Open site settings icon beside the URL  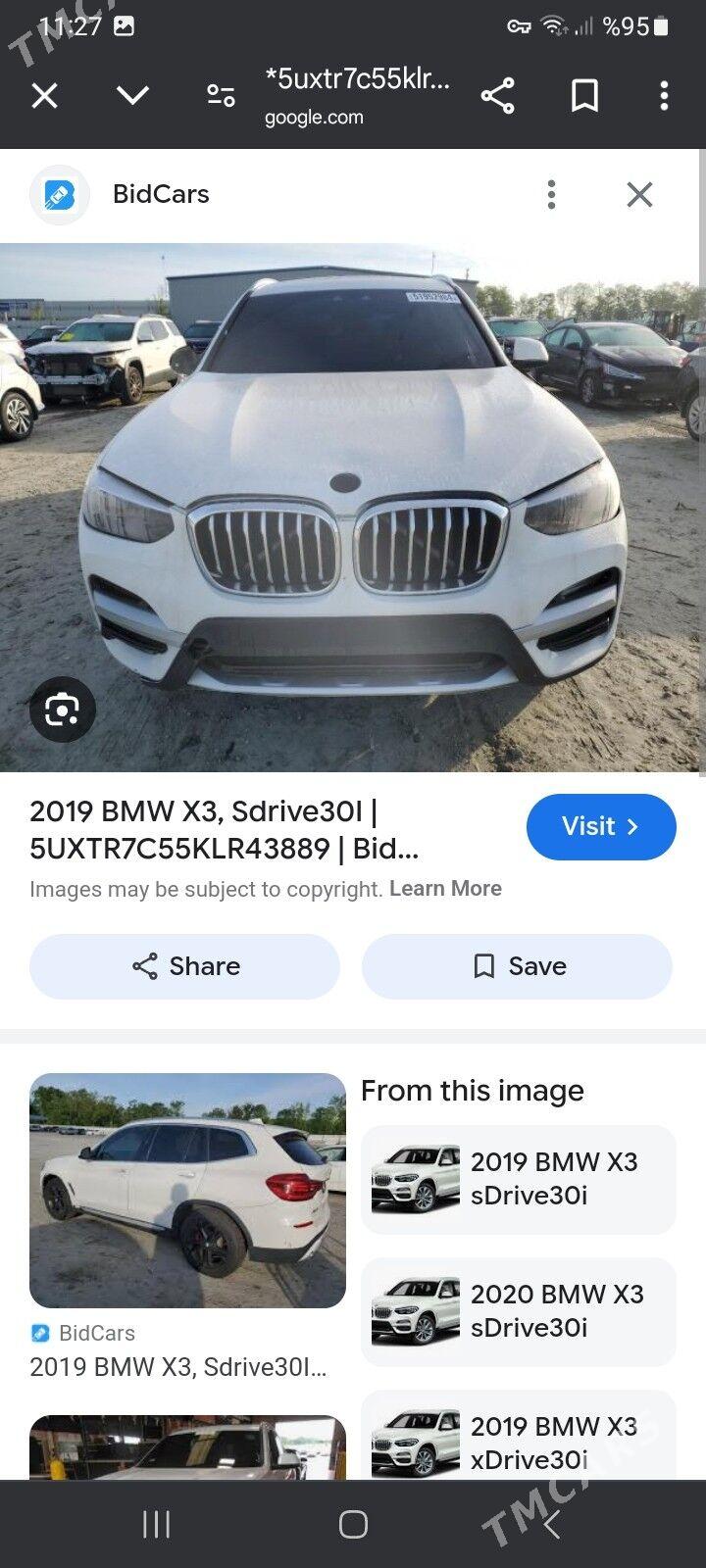point(221,96)
